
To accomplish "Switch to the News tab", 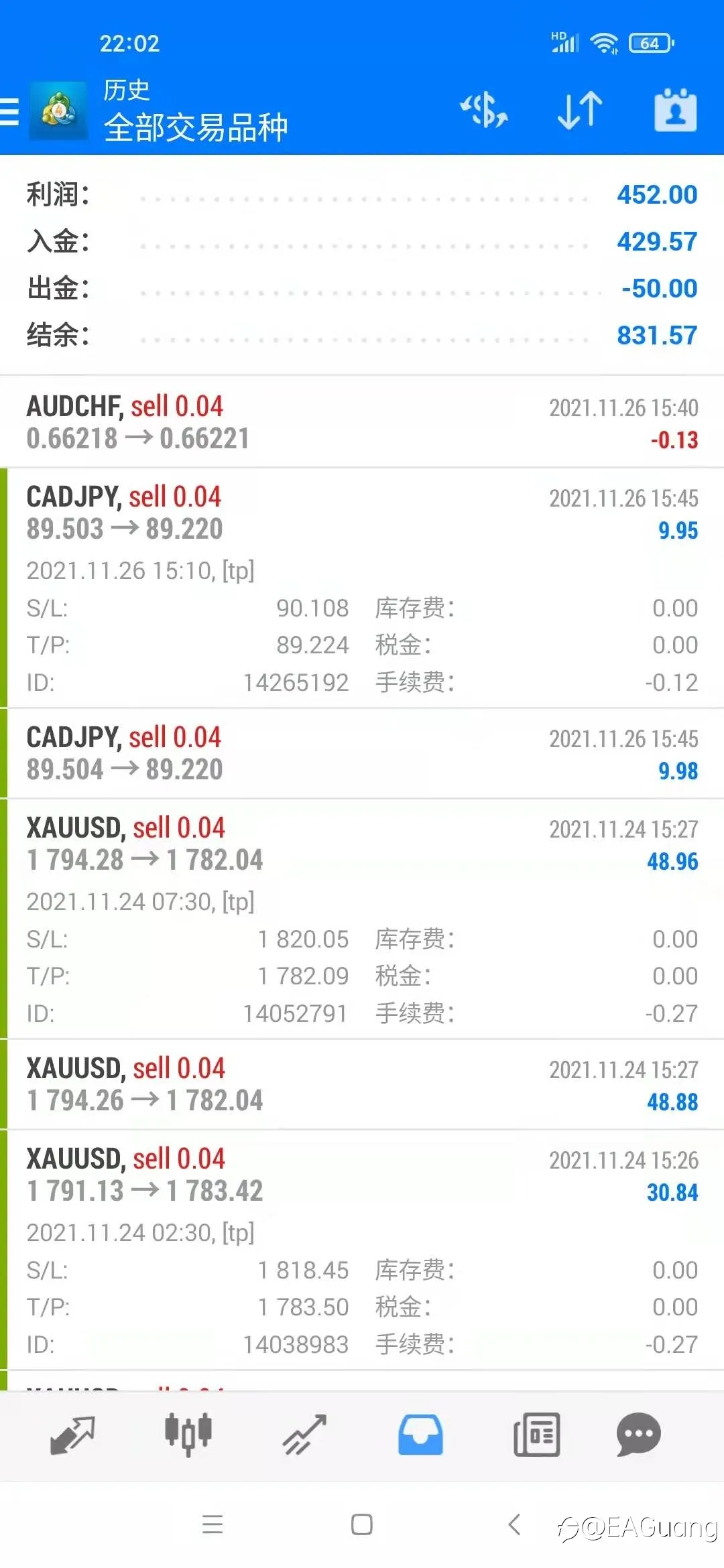I will (536, 1435).
